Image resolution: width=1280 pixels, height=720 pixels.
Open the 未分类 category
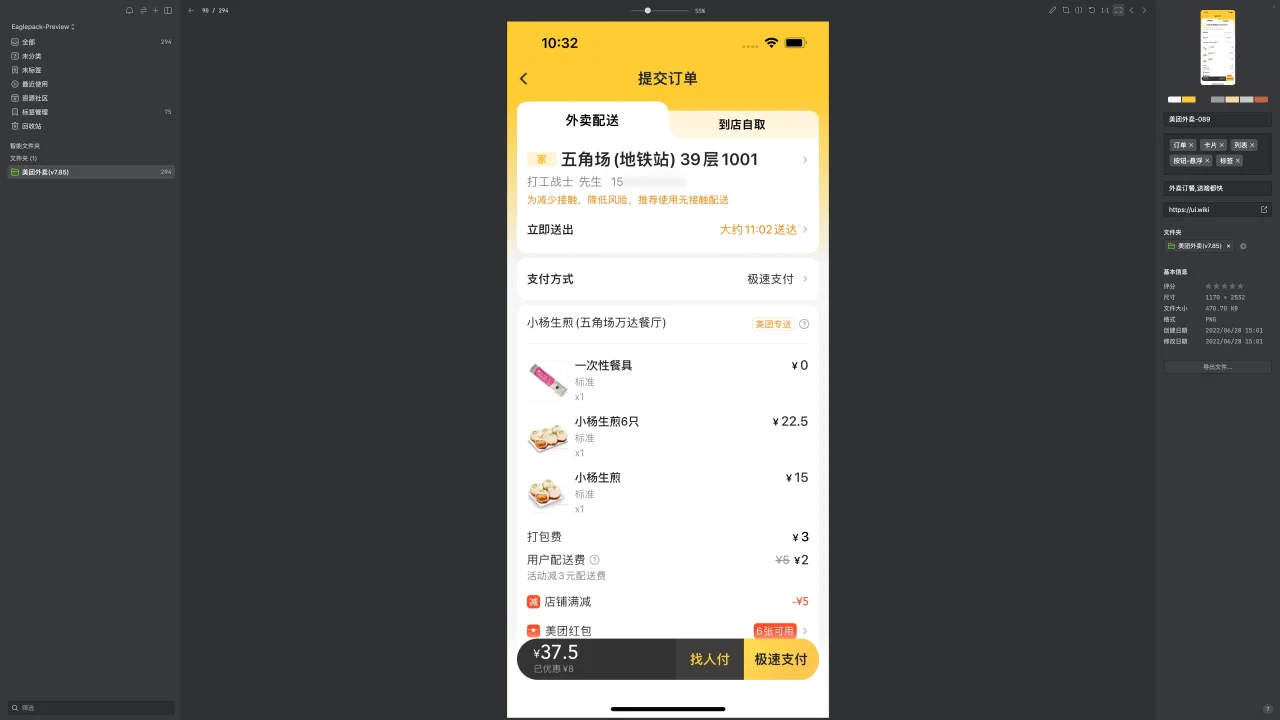[x=31, y=56]
